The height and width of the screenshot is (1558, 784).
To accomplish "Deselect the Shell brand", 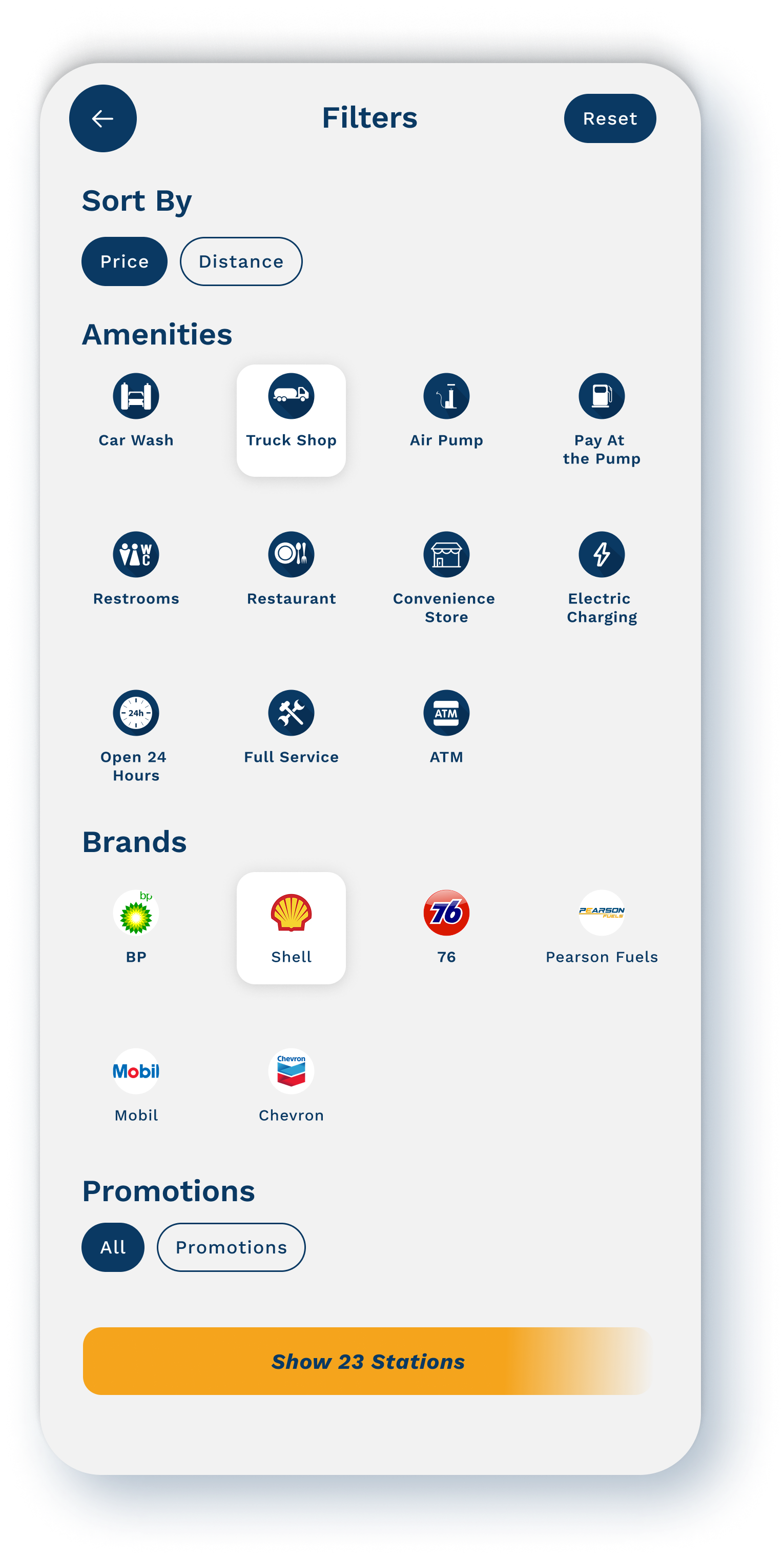I will click(291, 928).
